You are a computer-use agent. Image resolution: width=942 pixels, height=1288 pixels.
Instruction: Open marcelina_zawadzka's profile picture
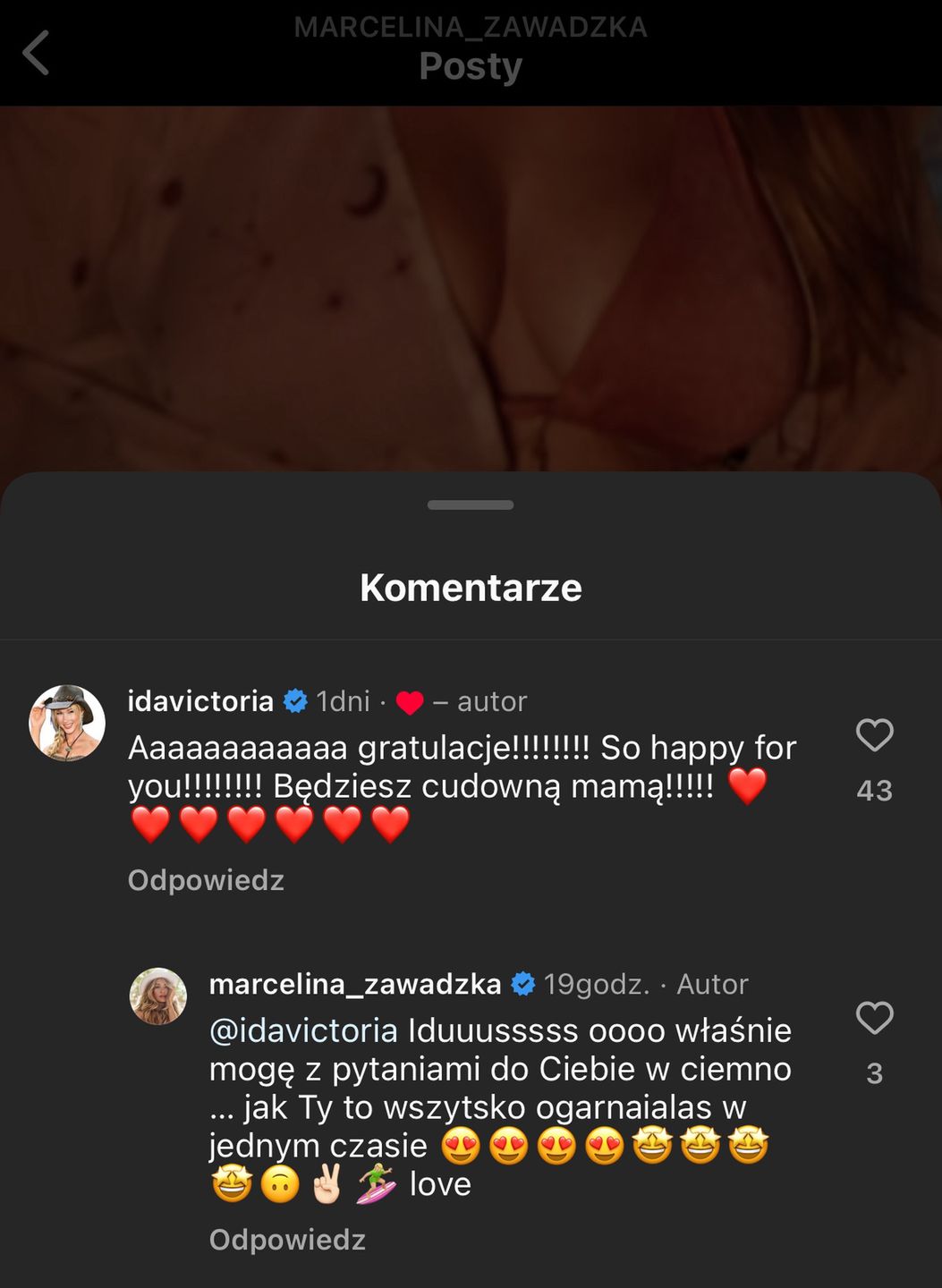coord(158,996)
